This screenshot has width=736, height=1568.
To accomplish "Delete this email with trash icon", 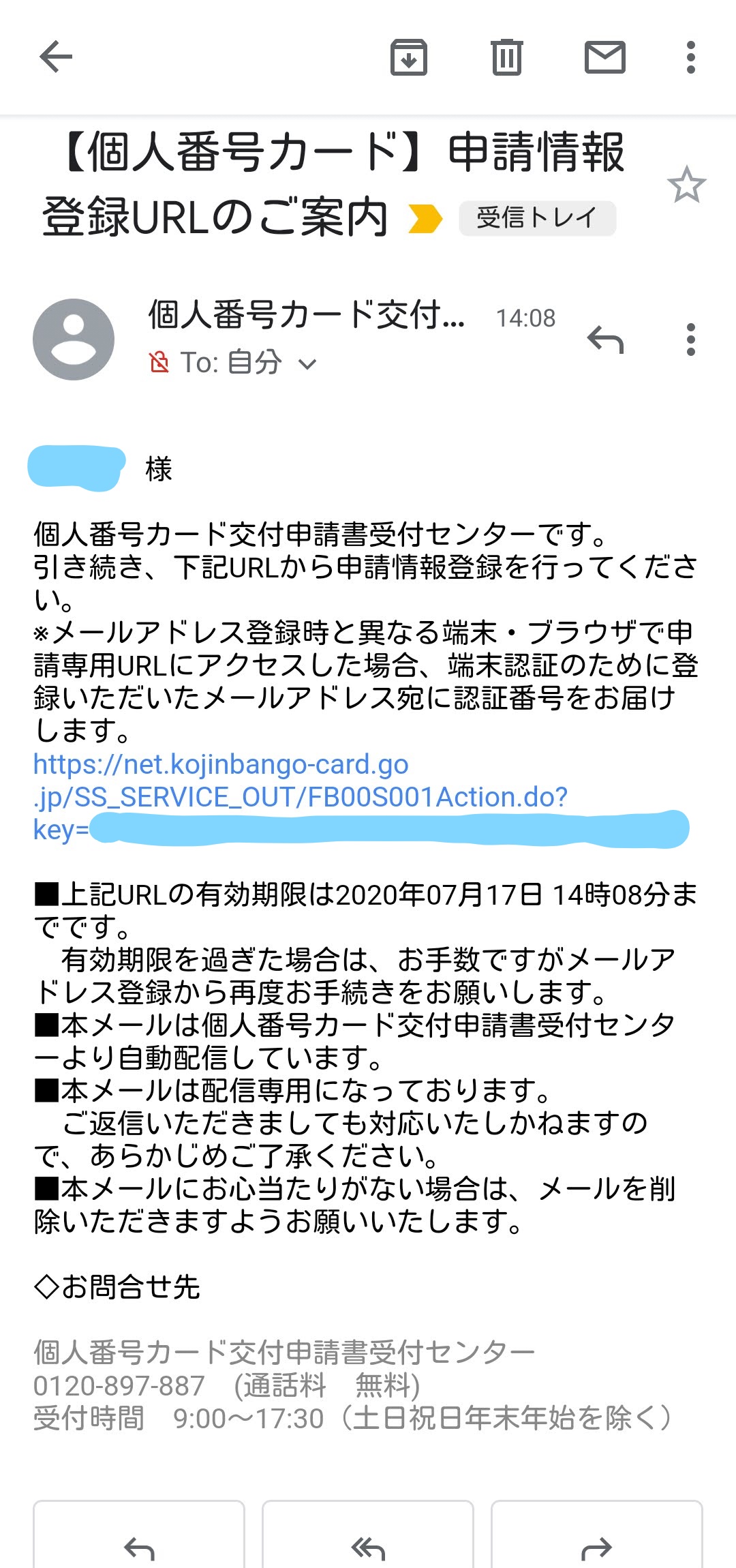I will [x=507, y=57].
